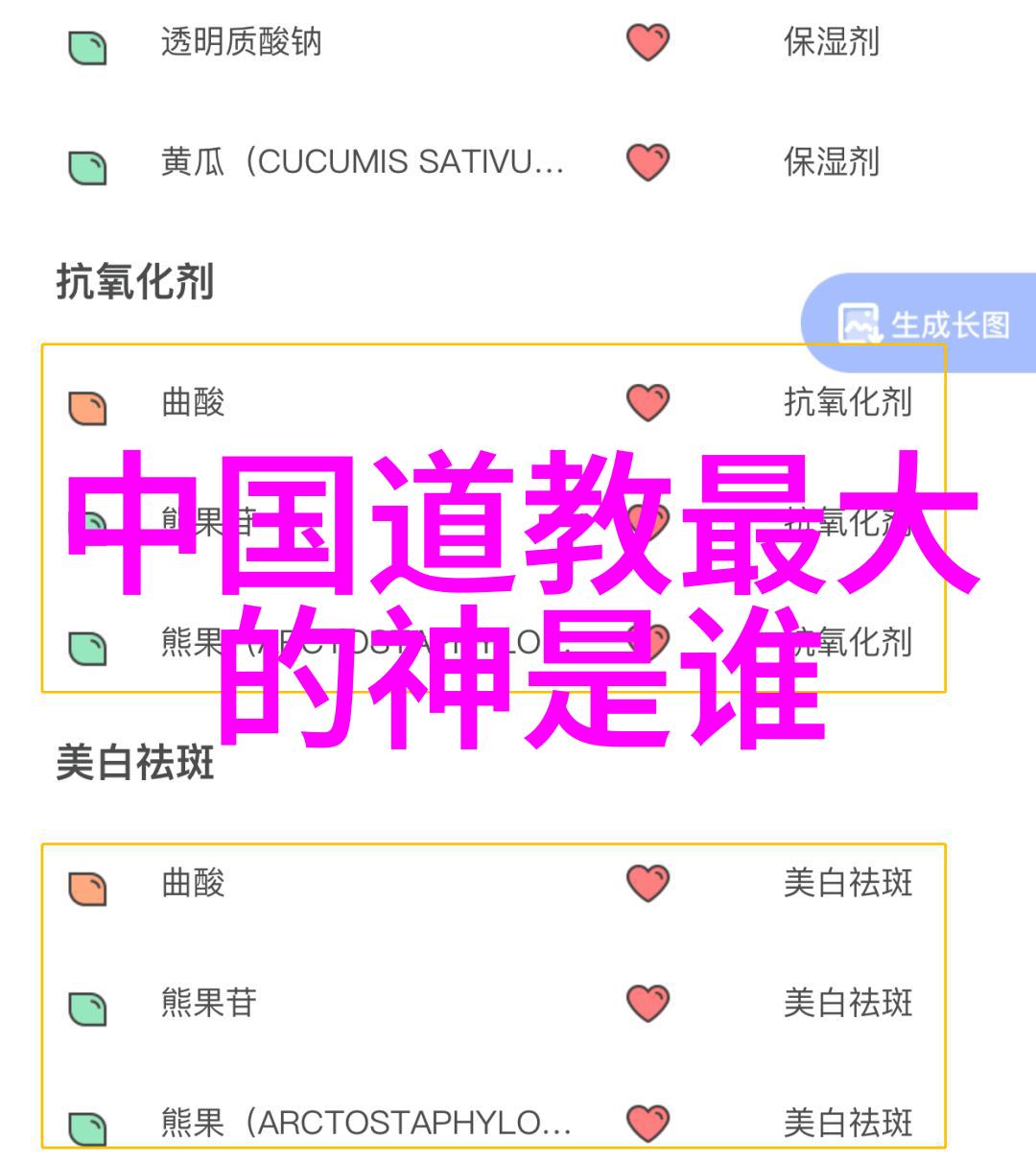The image size is (1036, 1164).
Task: Open 曲酸 under the 抗氧化剂 section
Action: point(193,402)
